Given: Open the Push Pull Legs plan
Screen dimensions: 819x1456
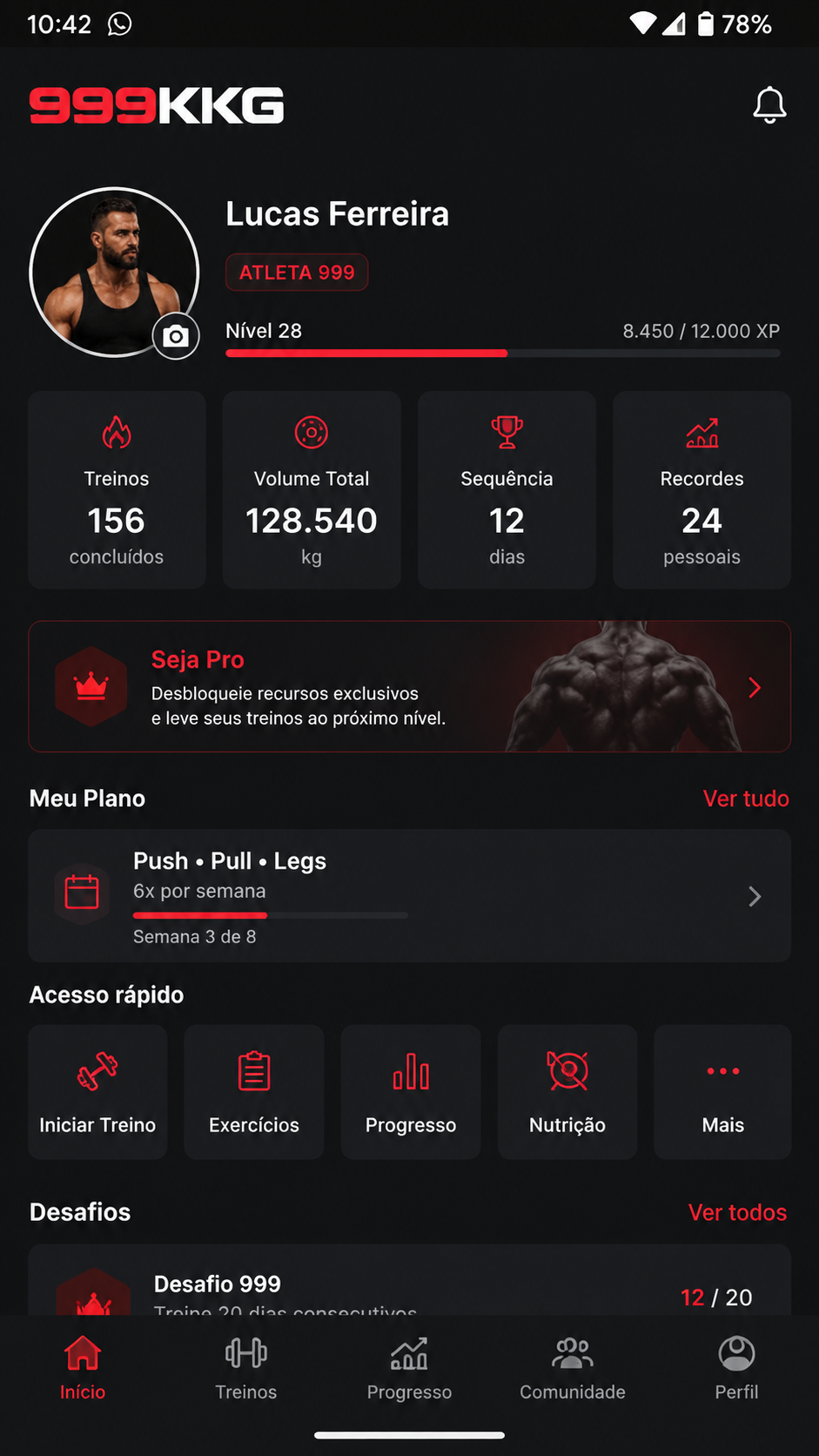Looking at the screenshot, I should (x=409, y=896).
